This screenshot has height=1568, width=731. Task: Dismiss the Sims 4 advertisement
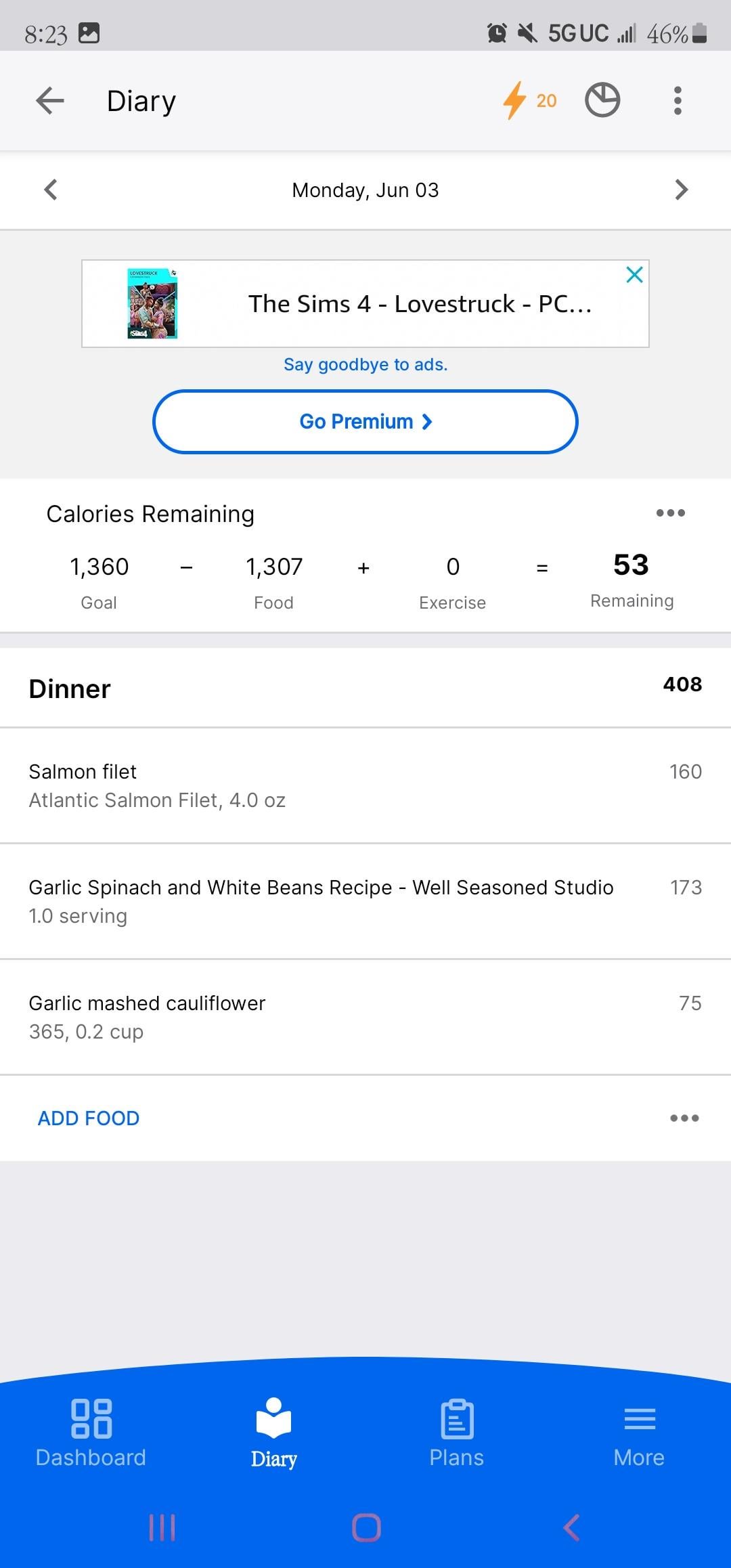[x=634, y=275]
